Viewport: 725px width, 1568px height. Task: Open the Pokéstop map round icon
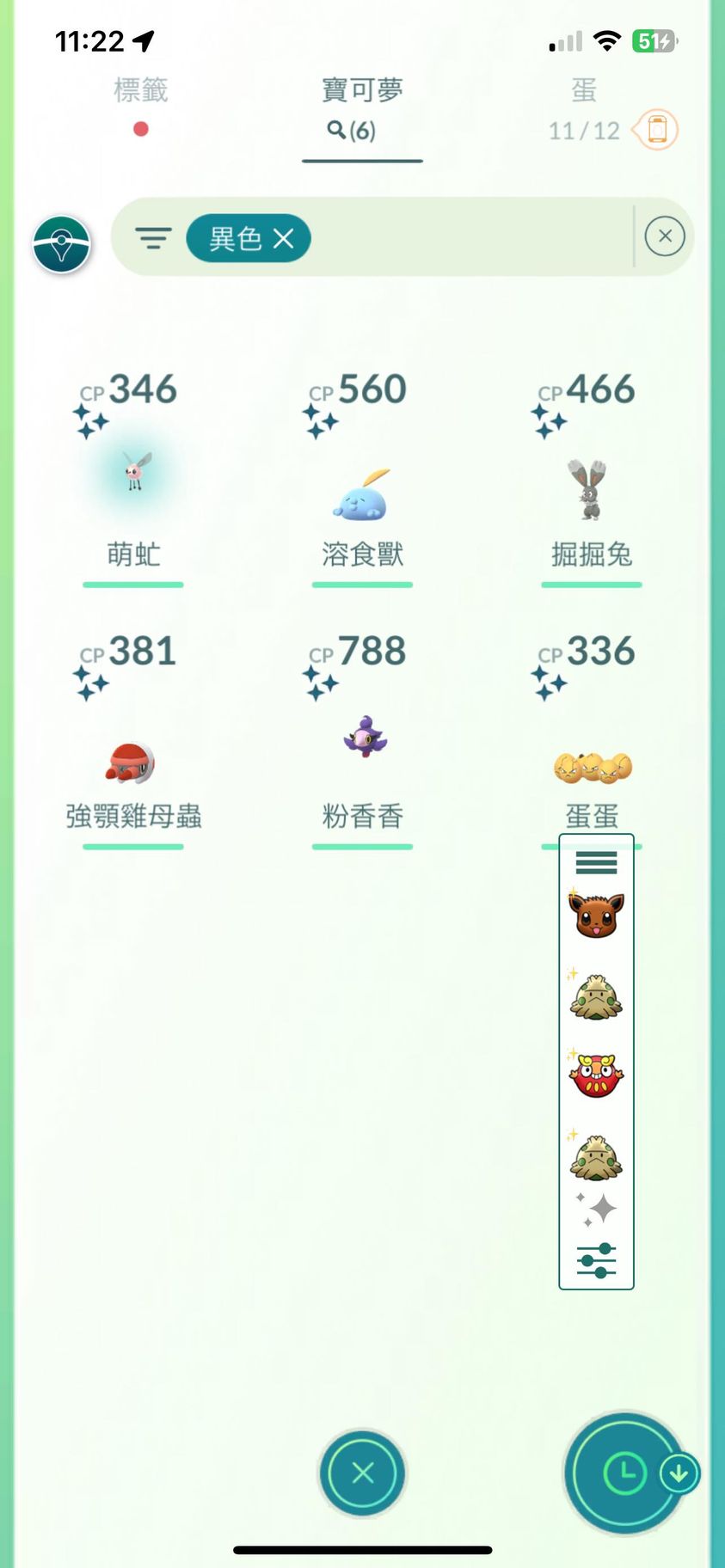click(x=62, y=244)
